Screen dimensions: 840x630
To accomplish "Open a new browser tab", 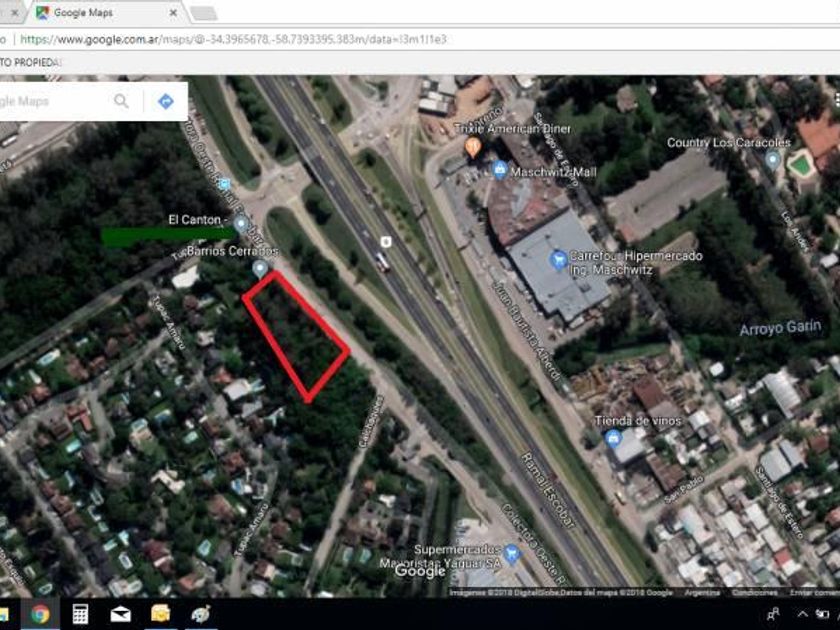I will point(204,13).
